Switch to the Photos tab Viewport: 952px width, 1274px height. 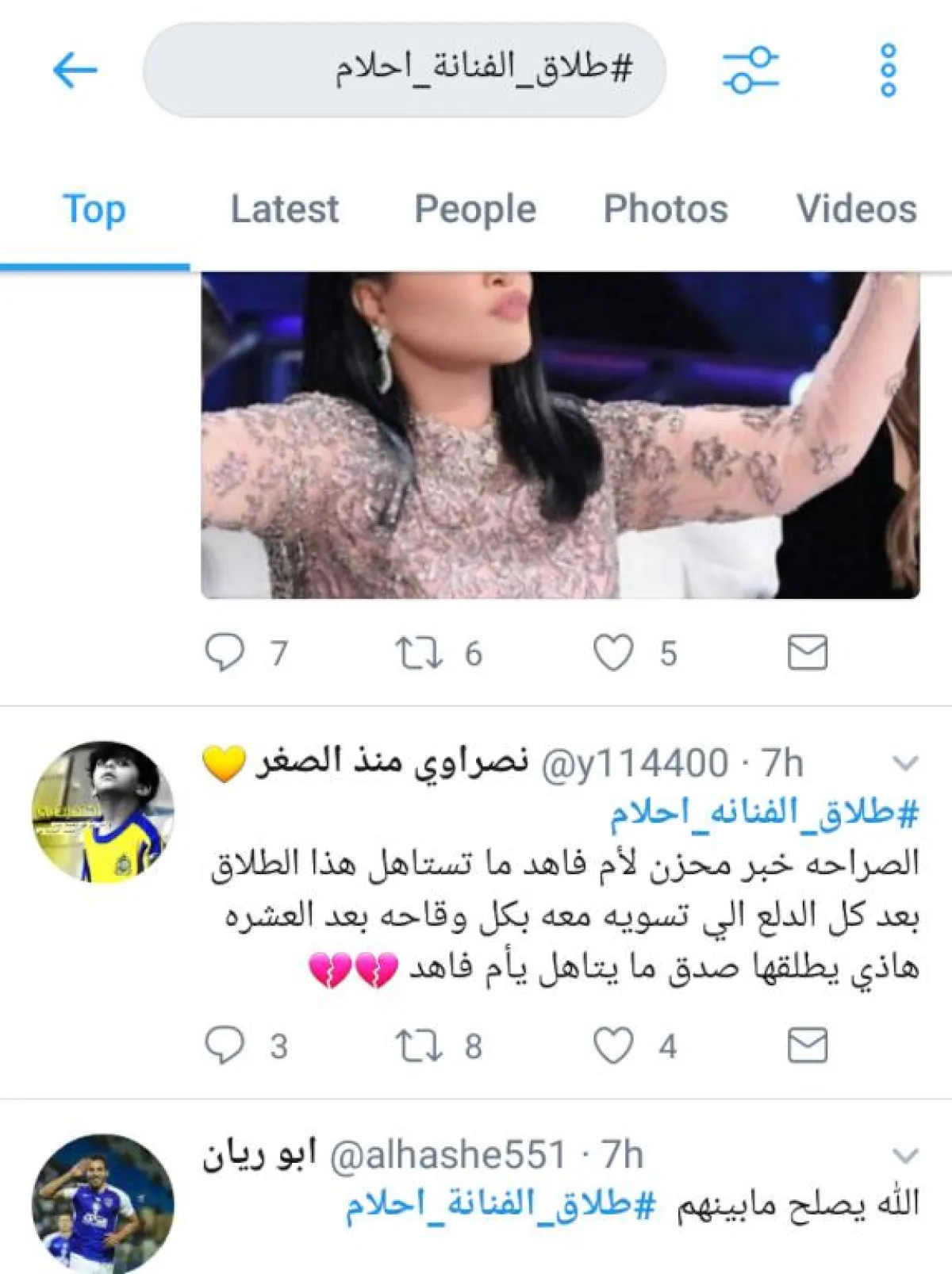tap(666, 209)
